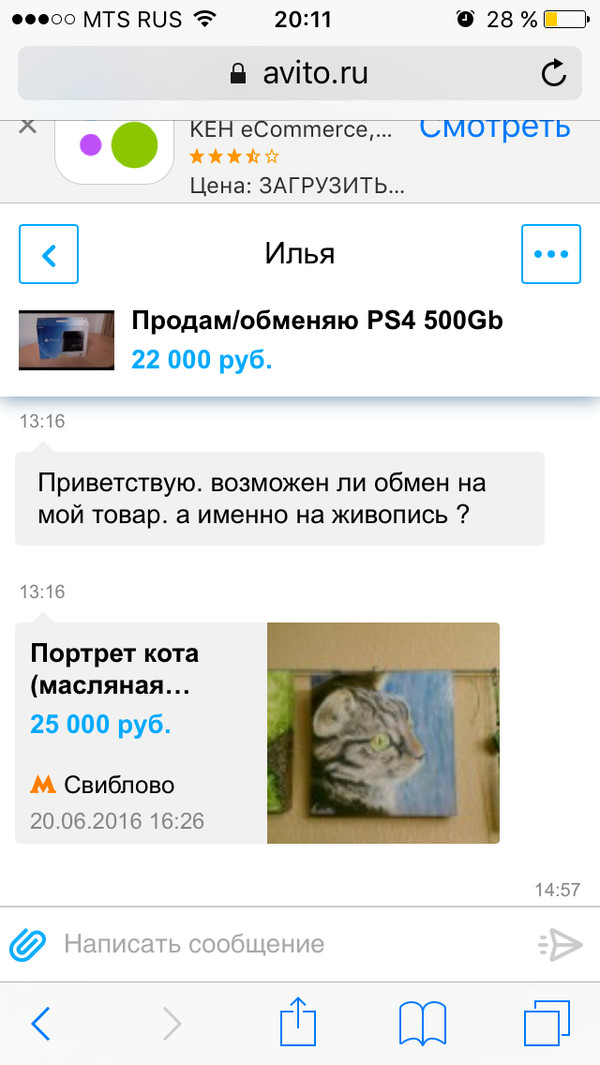Open the three-dot chat options menu
This screenshot has height=1065, width=600.
pyautogui.click(x=551, y=254)
